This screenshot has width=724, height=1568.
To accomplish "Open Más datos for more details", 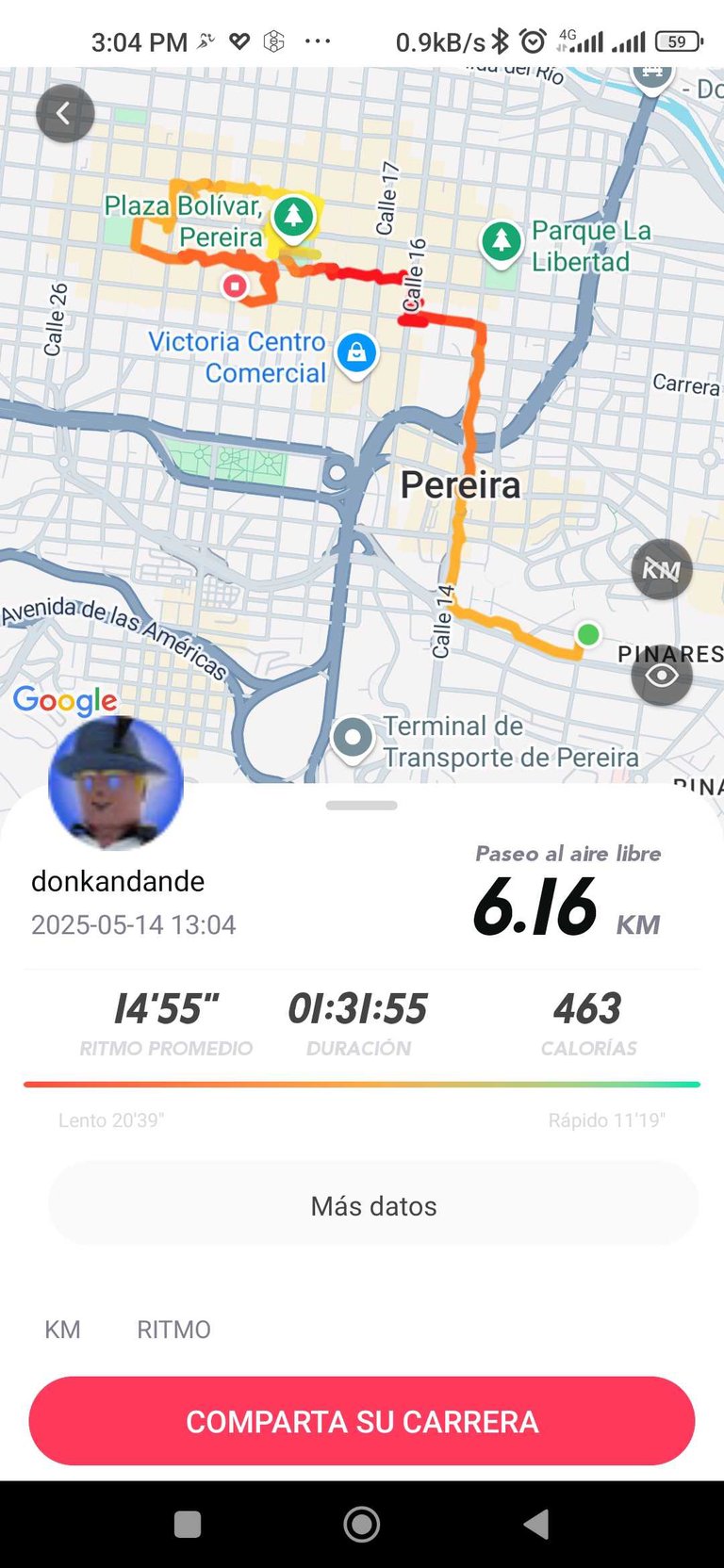I will tap(373, 1205).
